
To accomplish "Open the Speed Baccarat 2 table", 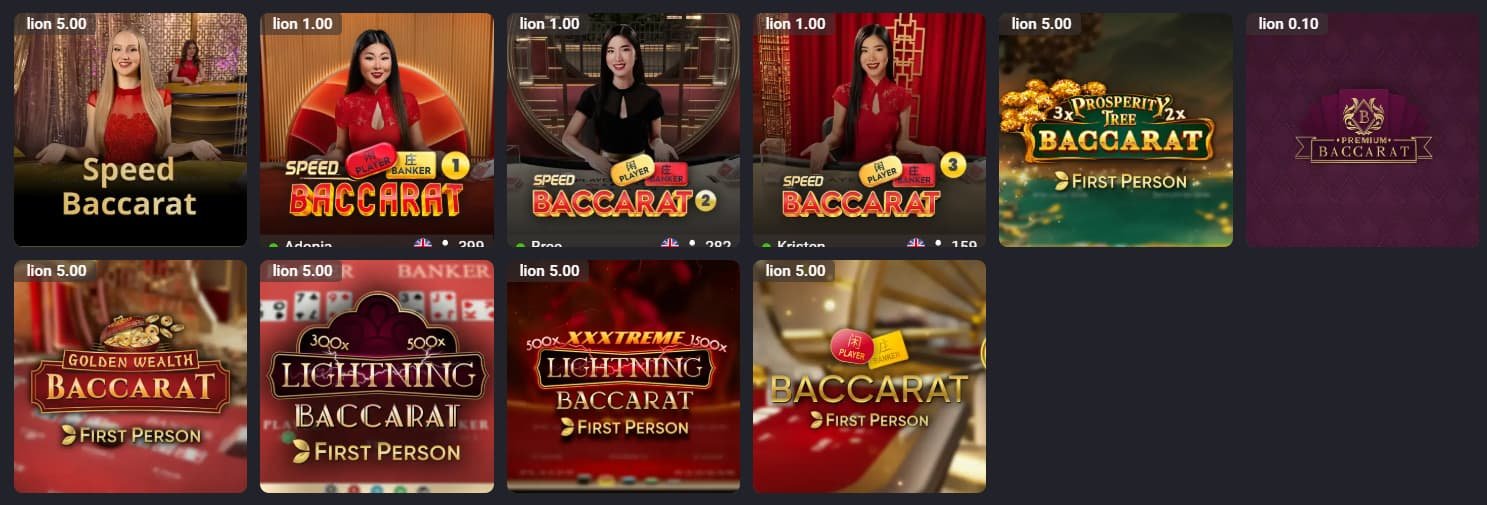I will 623,130.
